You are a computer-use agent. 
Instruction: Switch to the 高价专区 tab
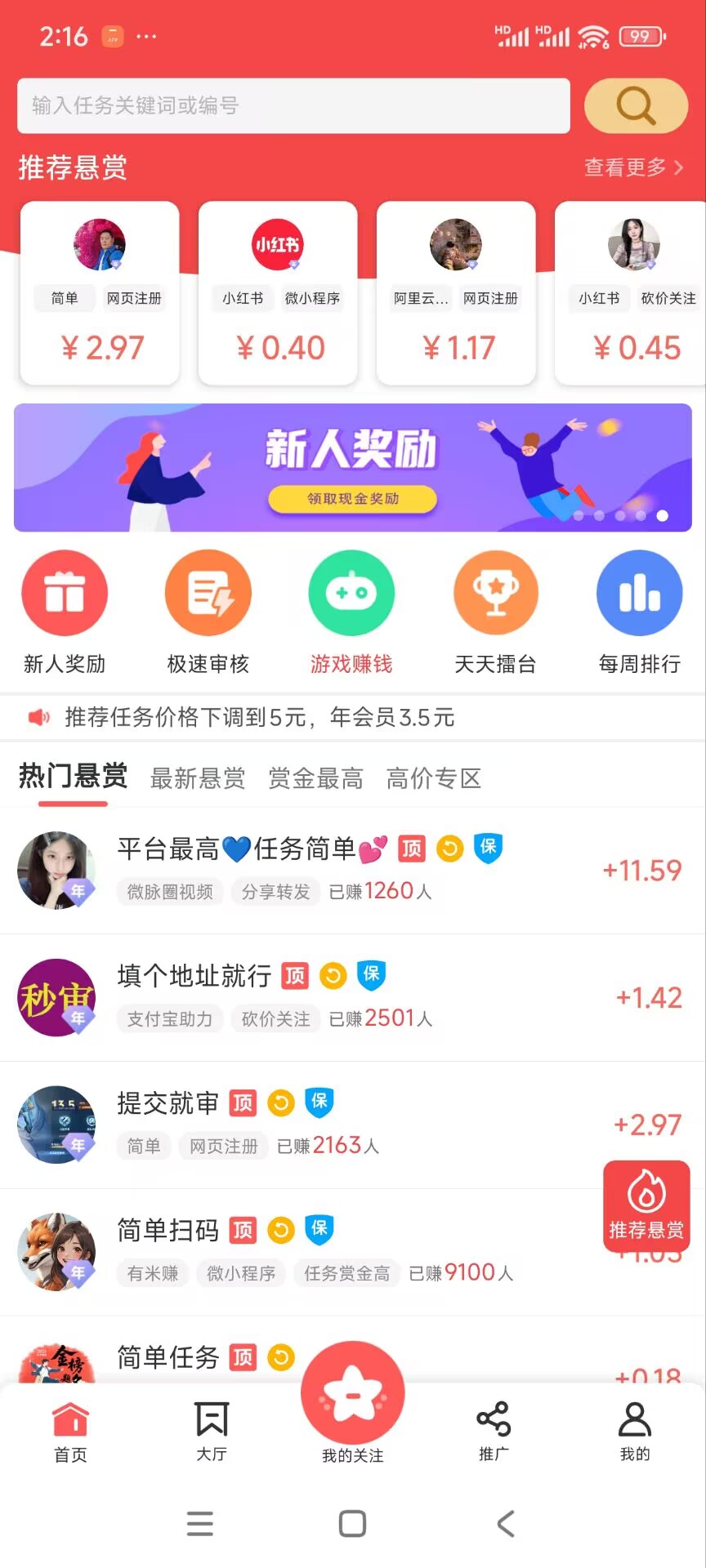[x=434, y=778]
